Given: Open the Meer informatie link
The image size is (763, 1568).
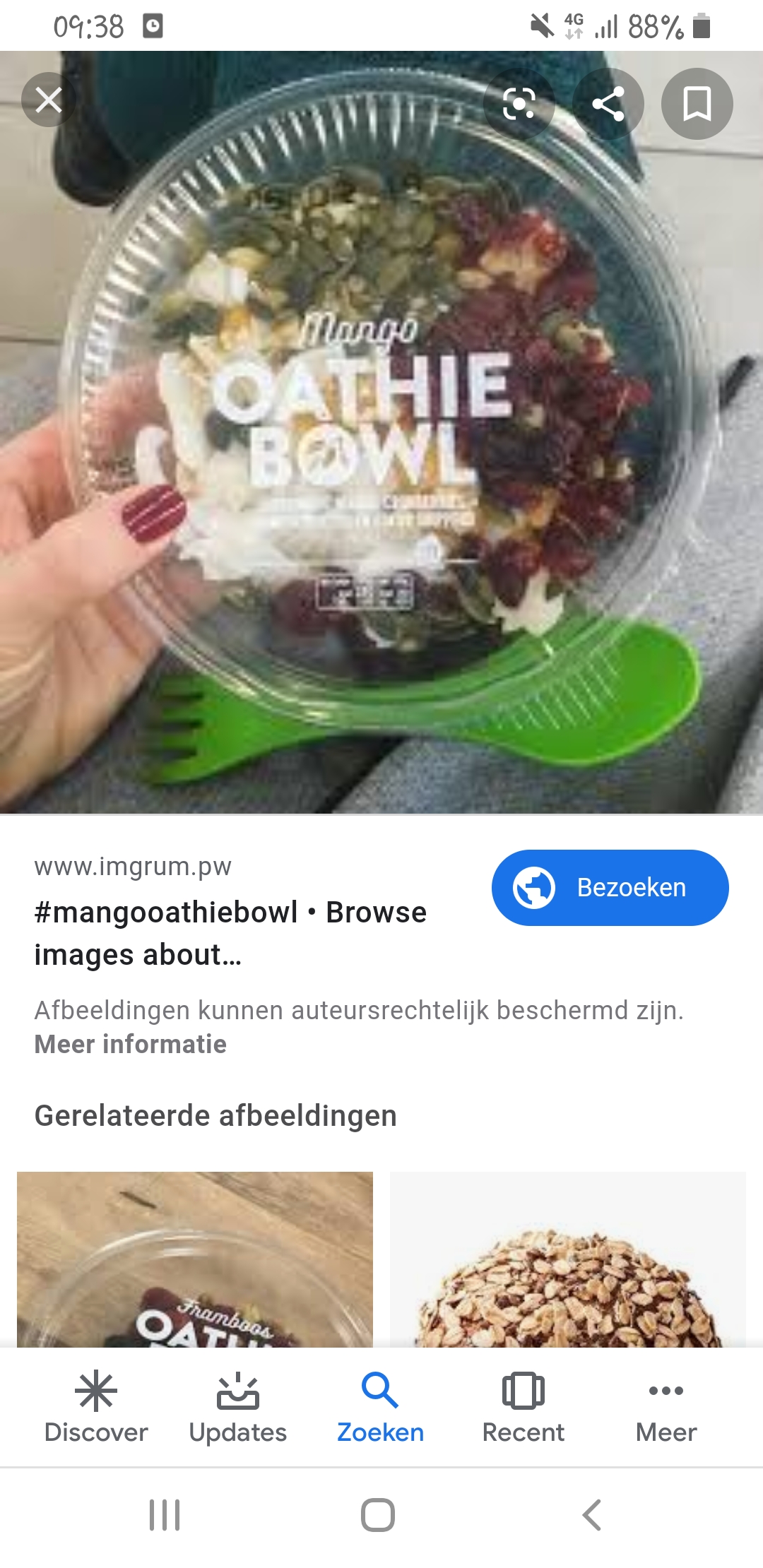Looking at the screenshot, I should point(131,1044).
